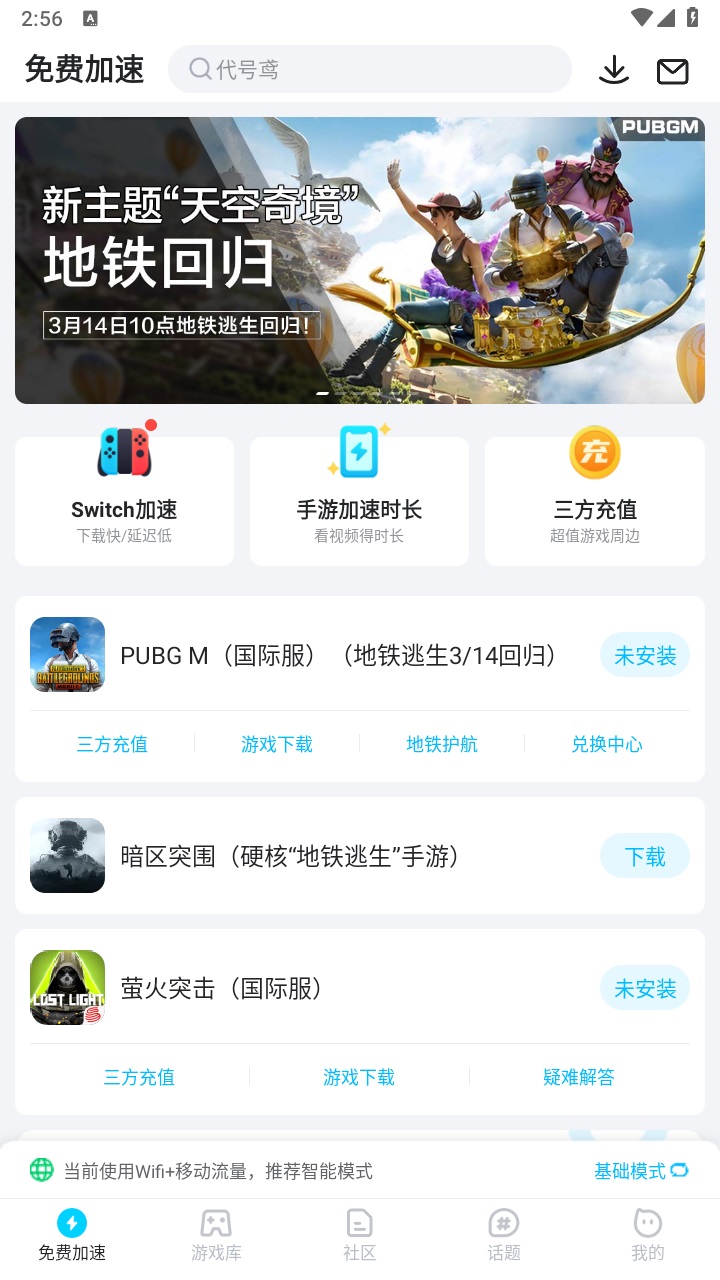Image resolution: width=720 pixels, height=1280 pixels.
Task: Tap 未安装 next to 萤火突击
Action: [644, 987]
